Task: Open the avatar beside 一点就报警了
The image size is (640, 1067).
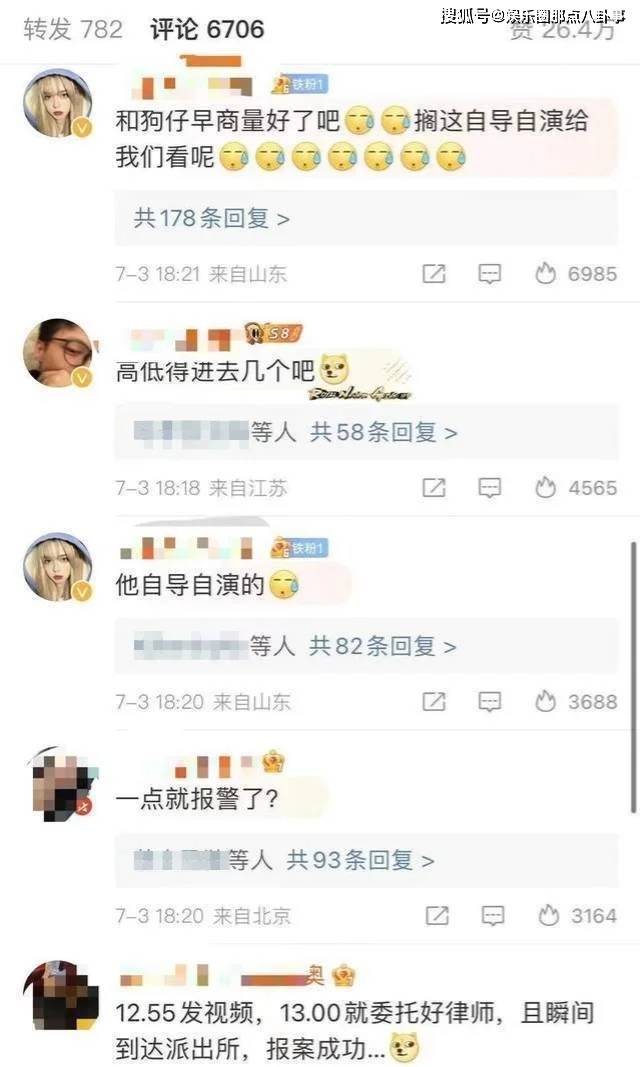Action: (62, 784)
